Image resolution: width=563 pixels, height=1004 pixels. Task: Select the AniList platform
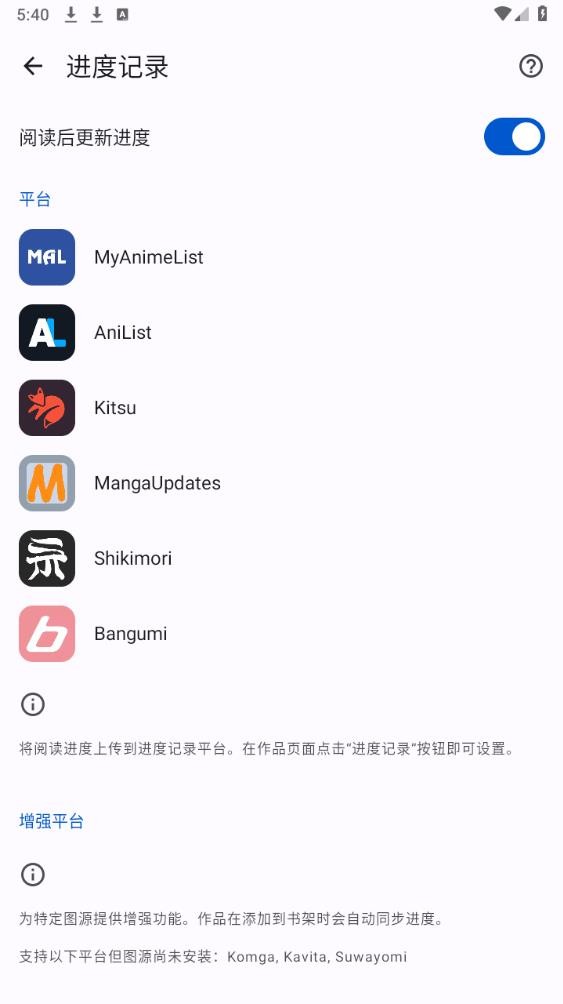click(x=281, y=332)
